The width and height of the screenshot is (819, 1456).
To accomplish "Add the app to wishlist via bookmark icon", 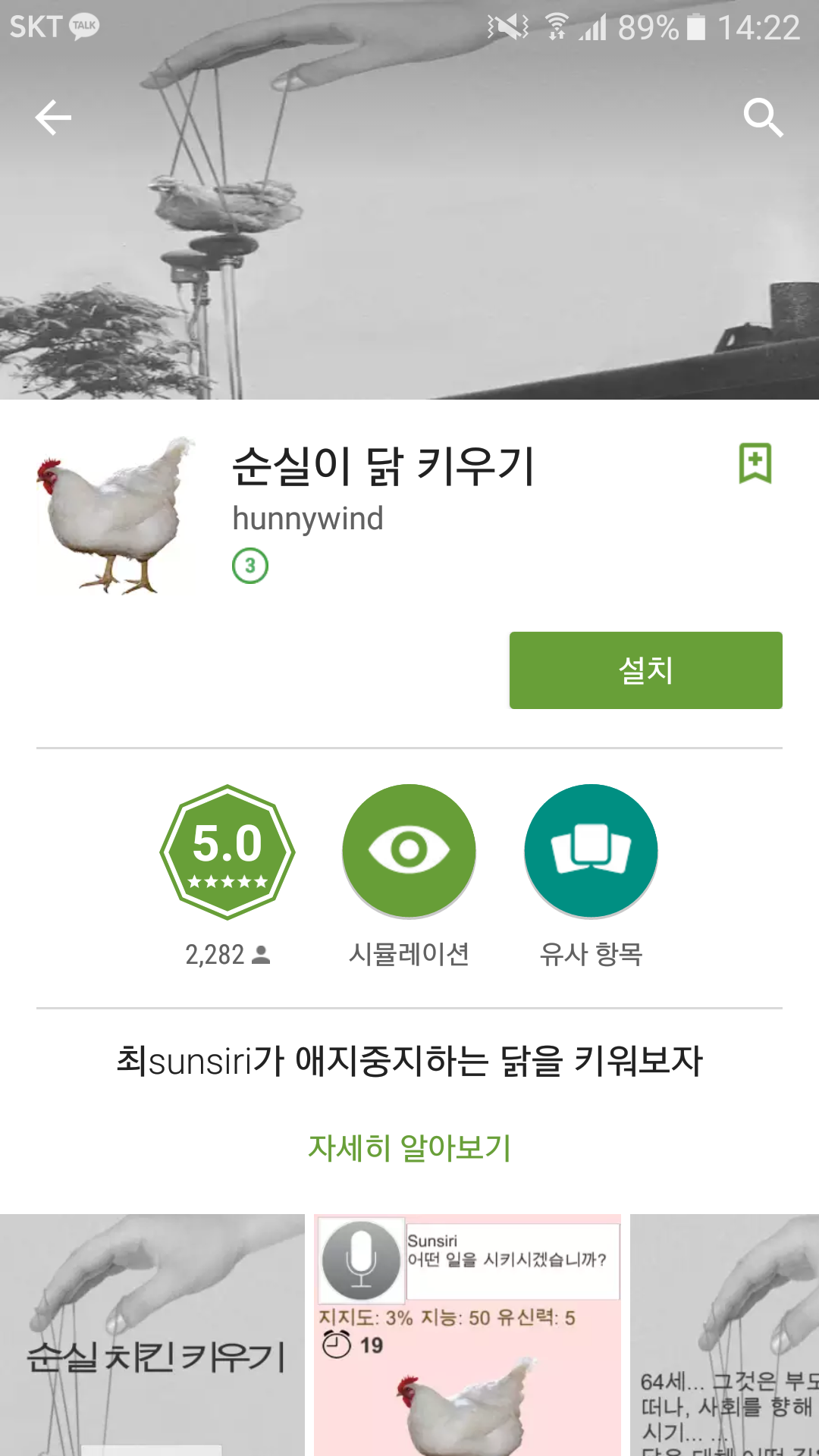I will point(755,463).
